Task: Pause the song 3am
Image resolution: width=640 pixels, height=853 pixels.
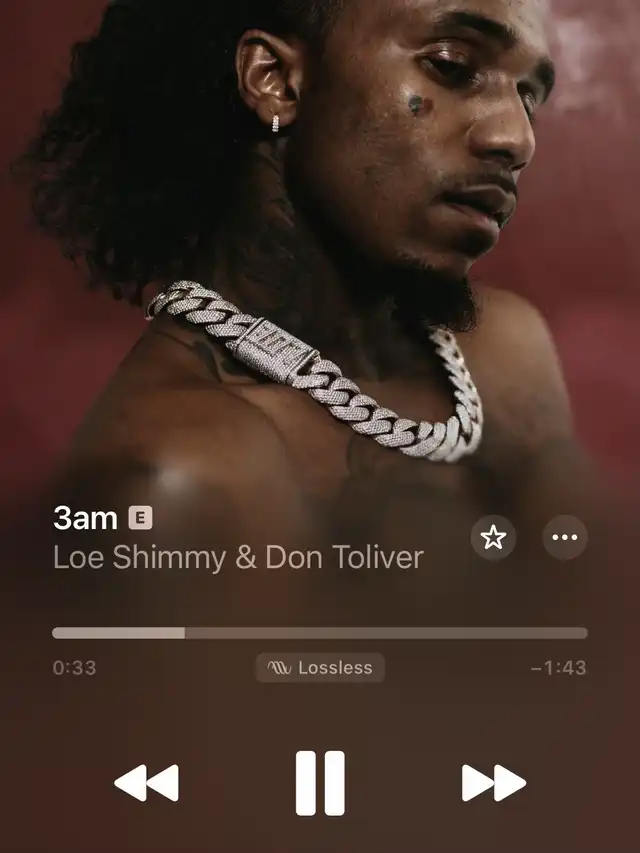Action: 320,783
